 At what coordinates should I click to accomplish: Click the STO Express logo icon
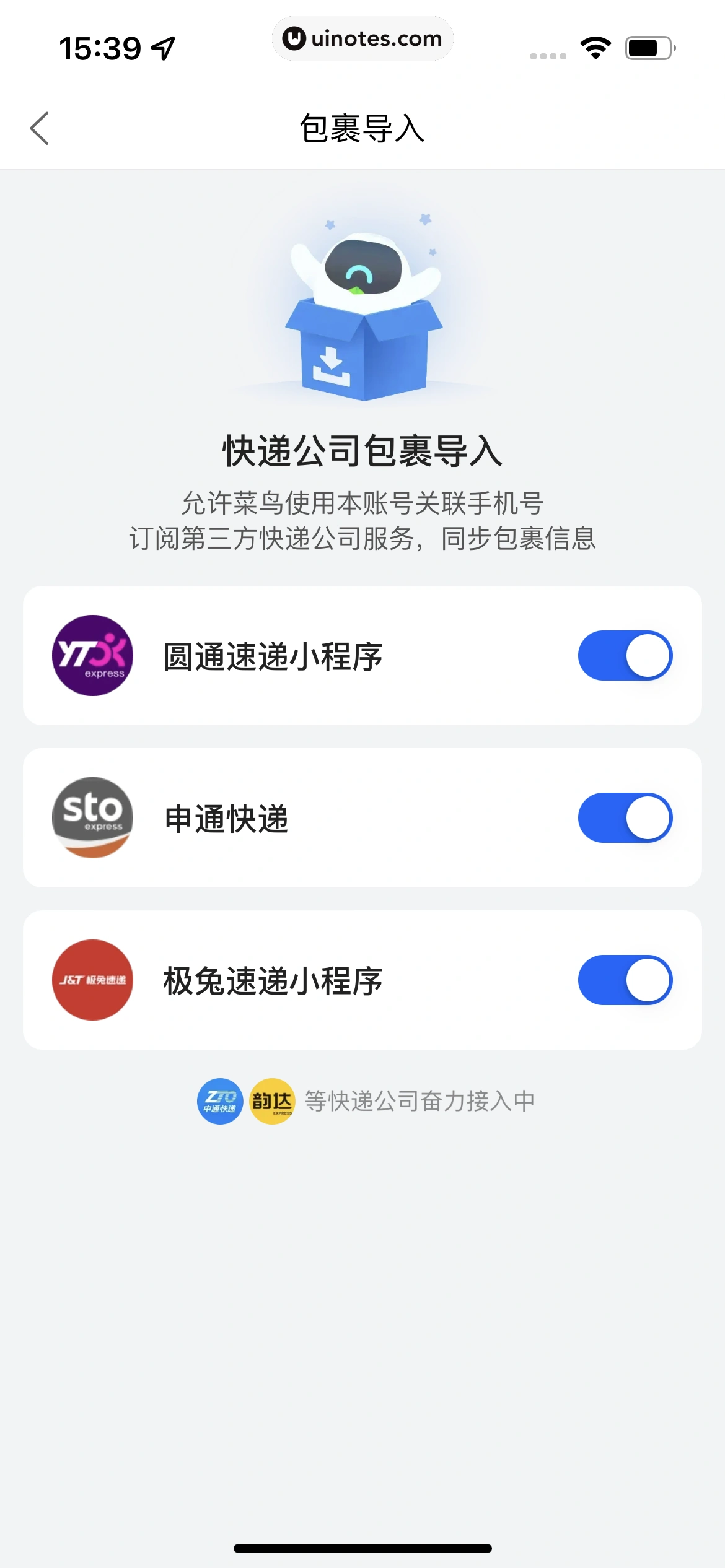tap(92, 817)
